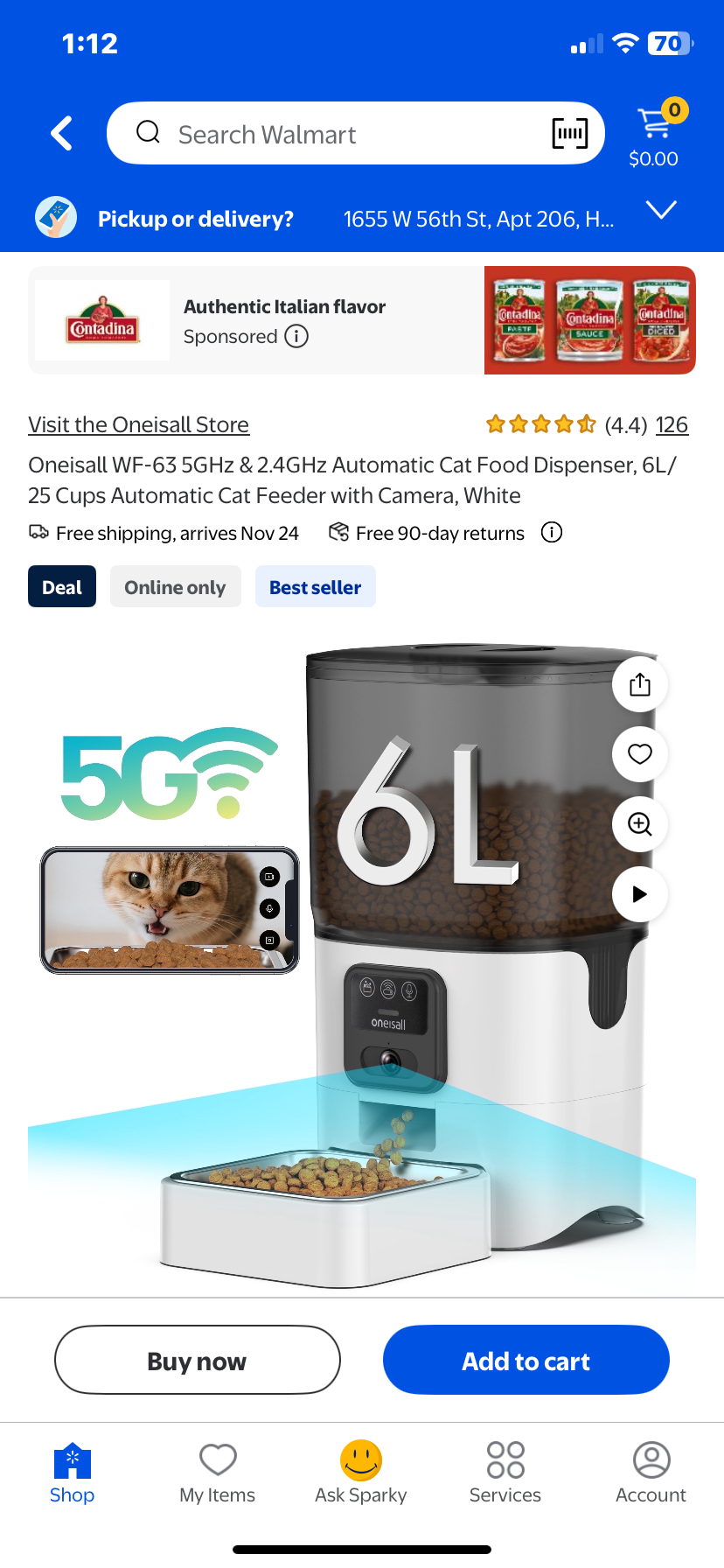This screenshot has width=724, height=1568.
Task: Open the barcode scanner
Action: click(569, 134)
